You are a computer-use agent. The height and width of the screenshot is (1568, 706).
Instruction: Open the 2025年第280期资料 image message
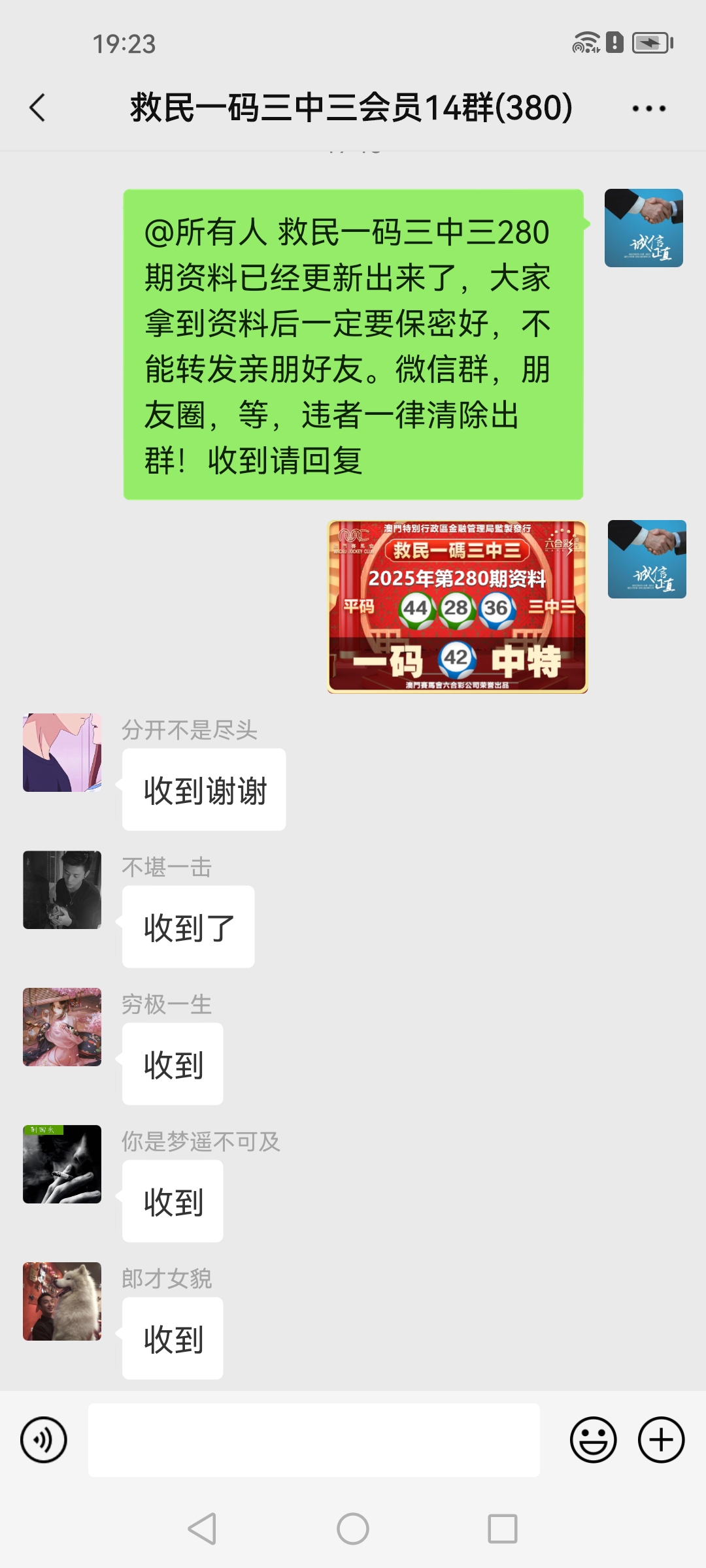coord(457,607)
